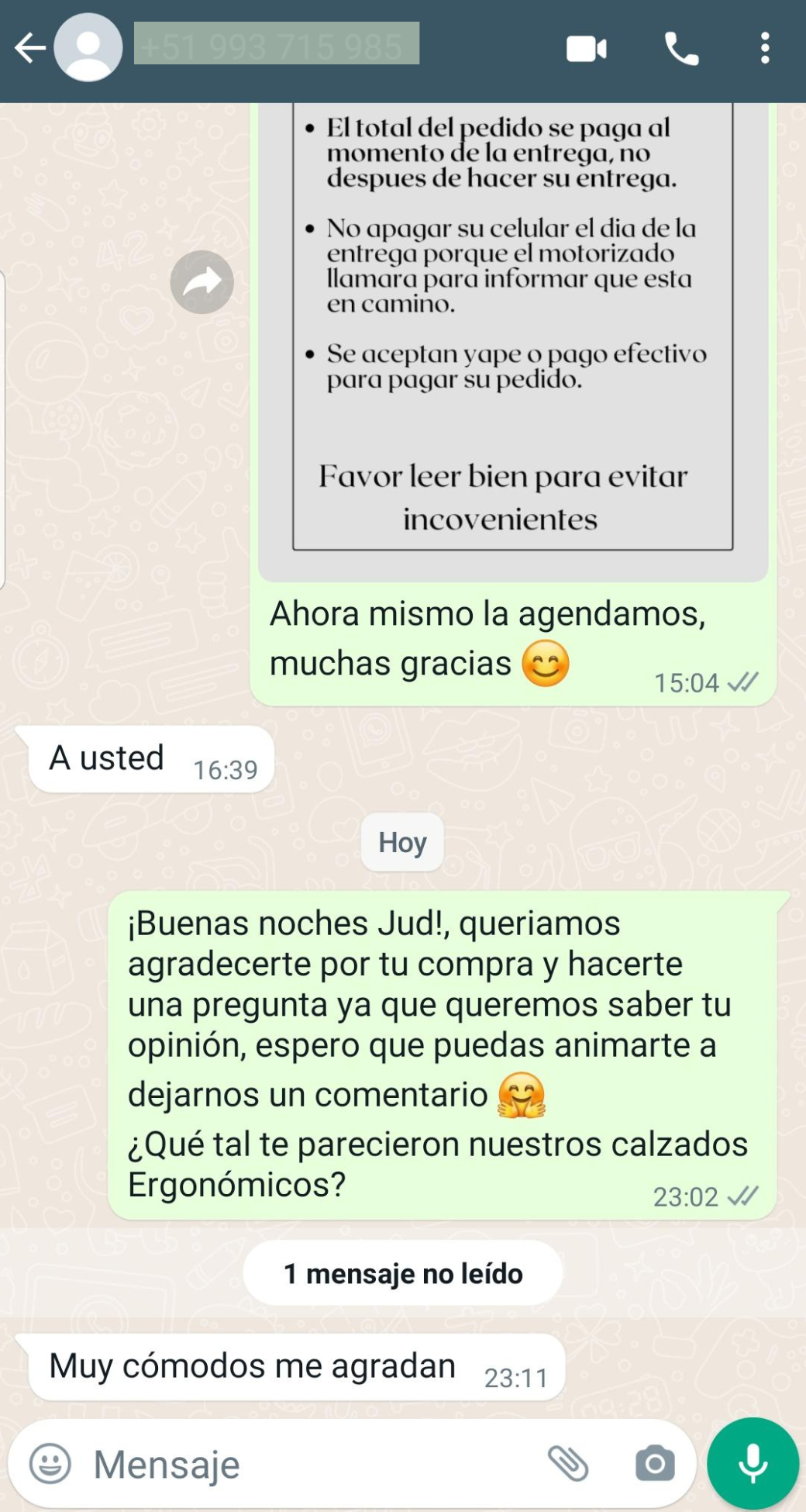Focus the Mensaje text field

click(x=310, y=1464)
